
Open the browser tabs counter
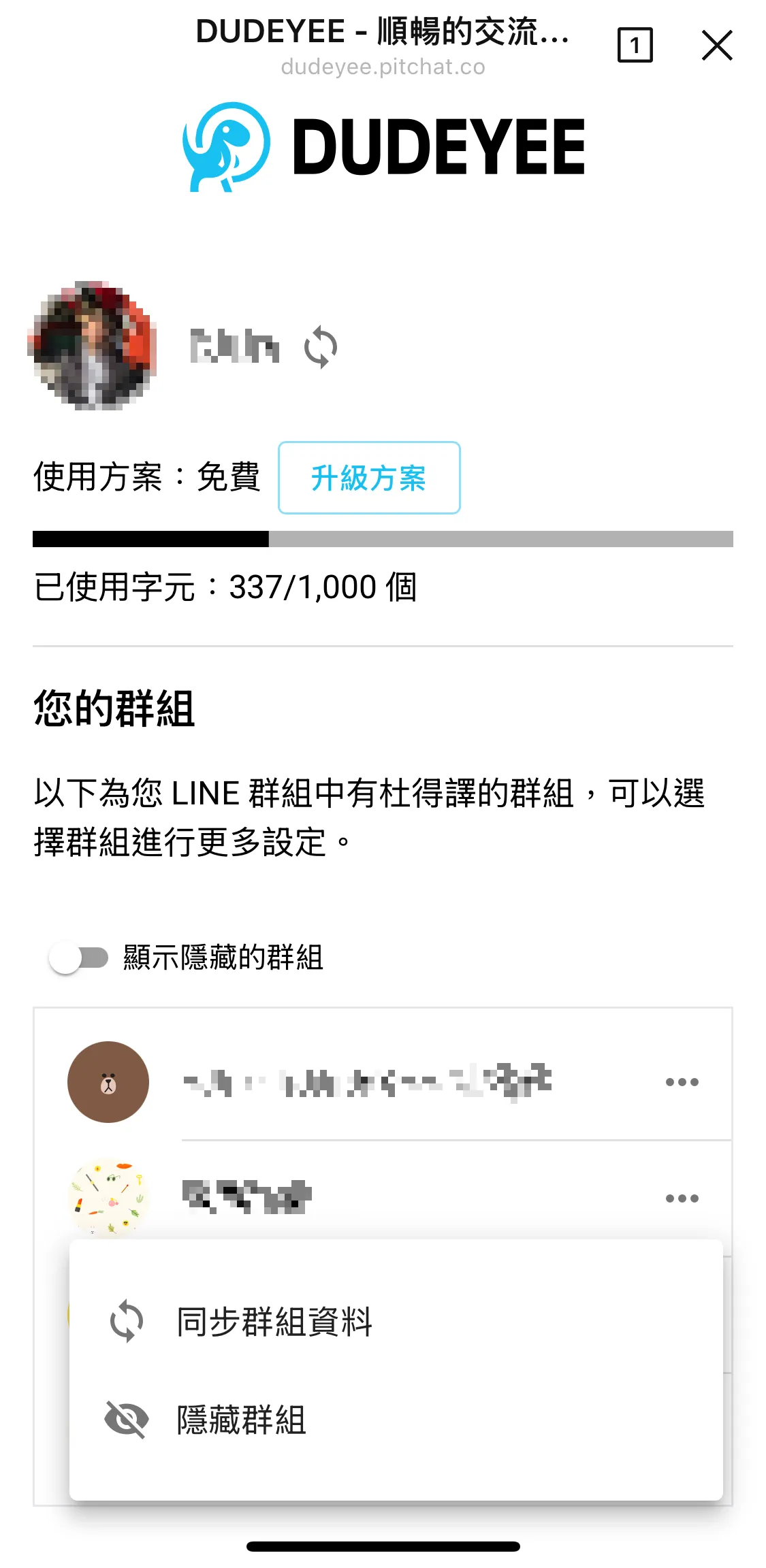click(635, 46)
